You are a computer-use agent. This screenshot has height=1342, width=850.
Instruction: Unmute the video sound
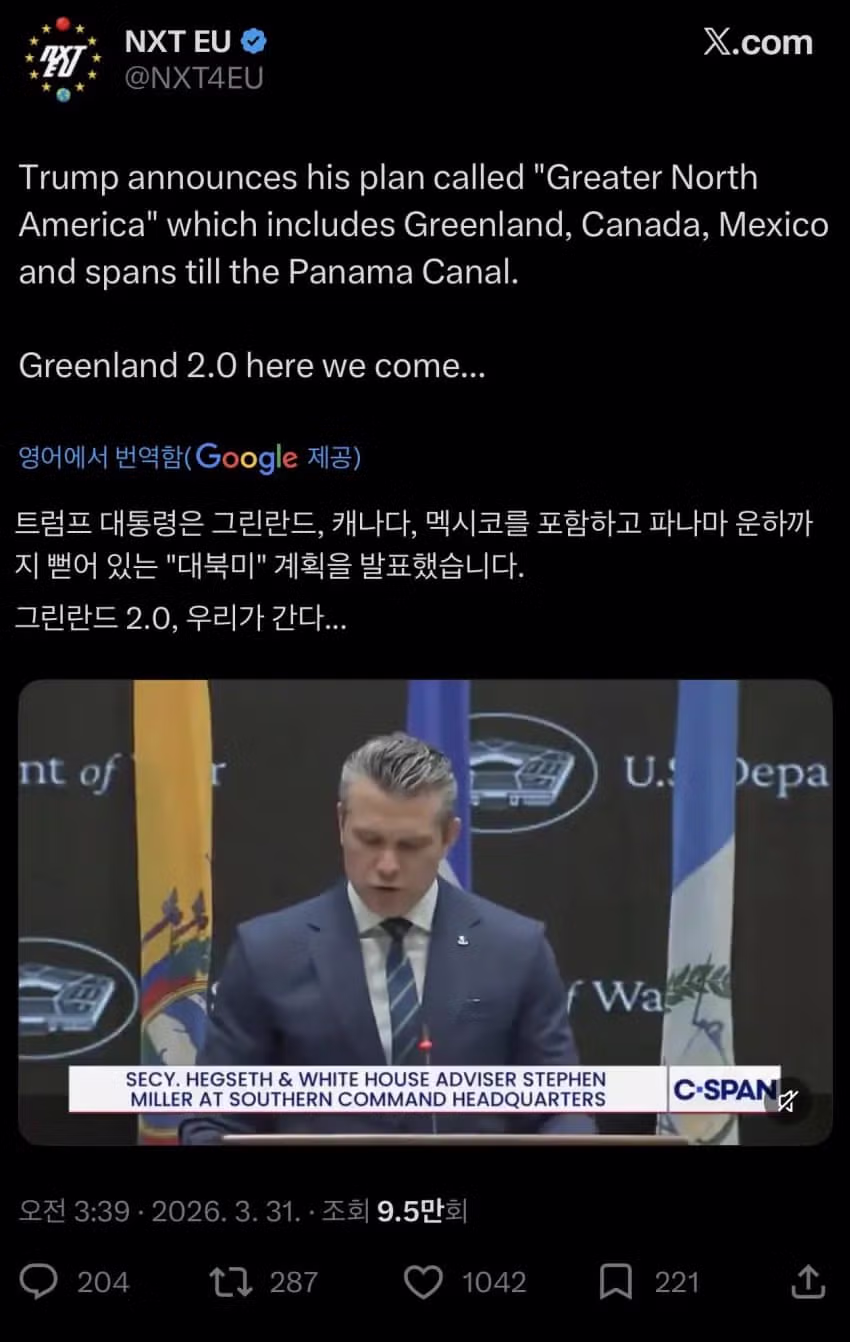pyautogui.click(x=788, y=1101)
